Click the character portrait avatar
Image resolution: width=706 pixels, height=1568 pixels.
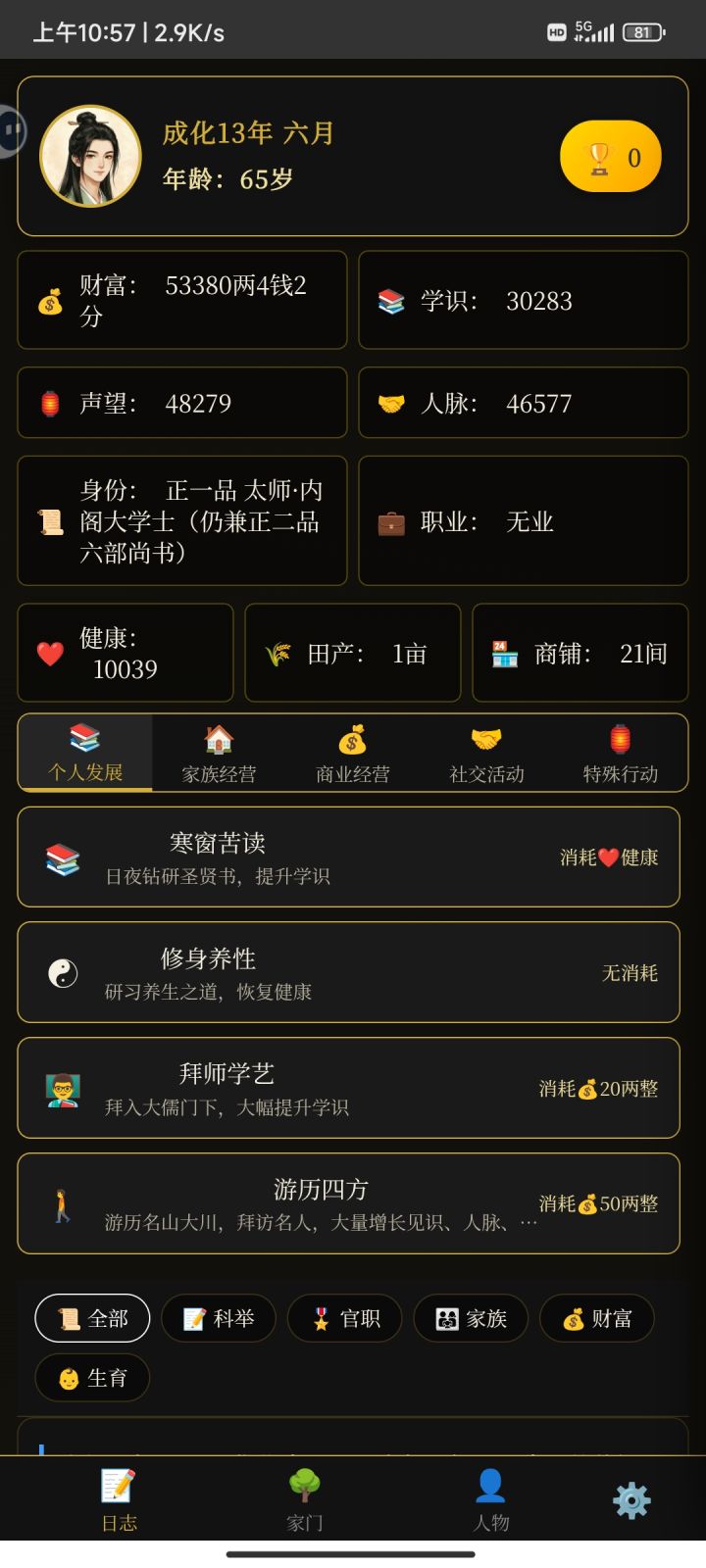[89, 155]
